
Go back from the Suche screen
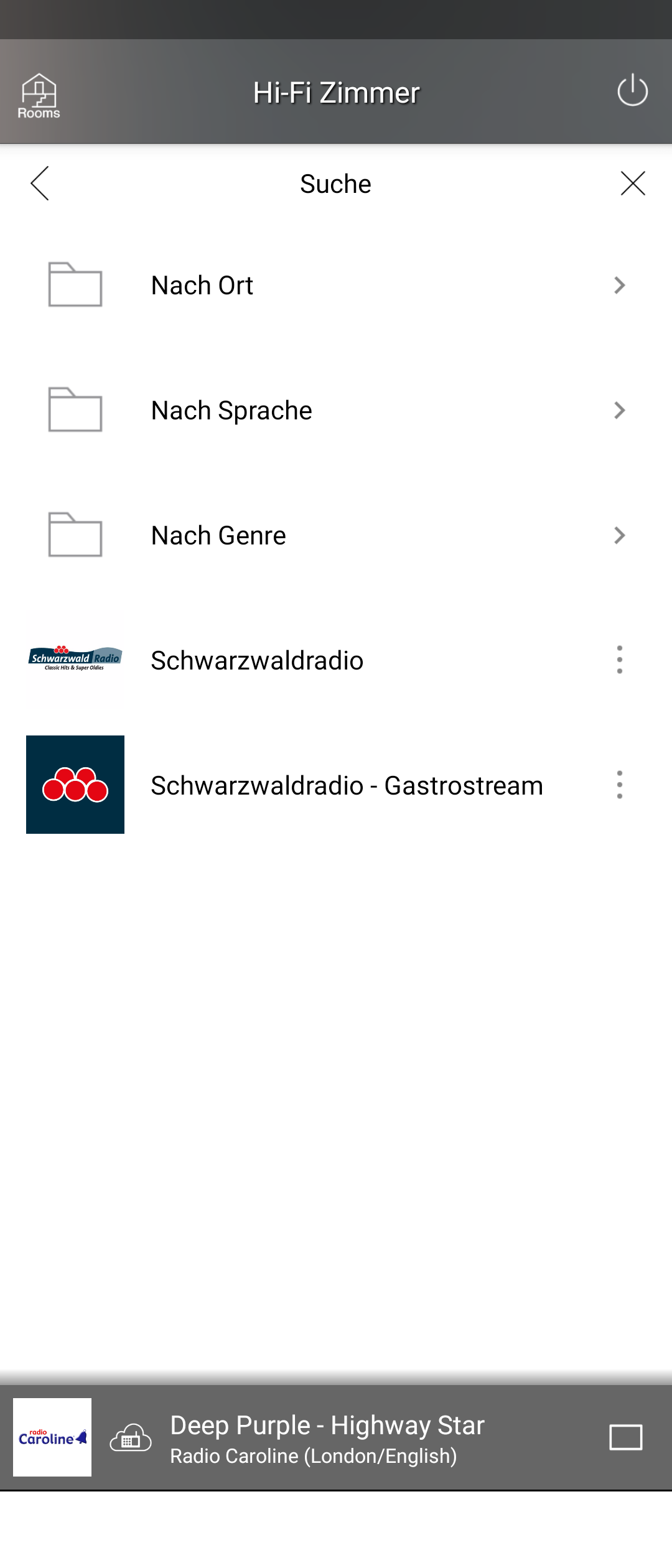tap(40, 184)
